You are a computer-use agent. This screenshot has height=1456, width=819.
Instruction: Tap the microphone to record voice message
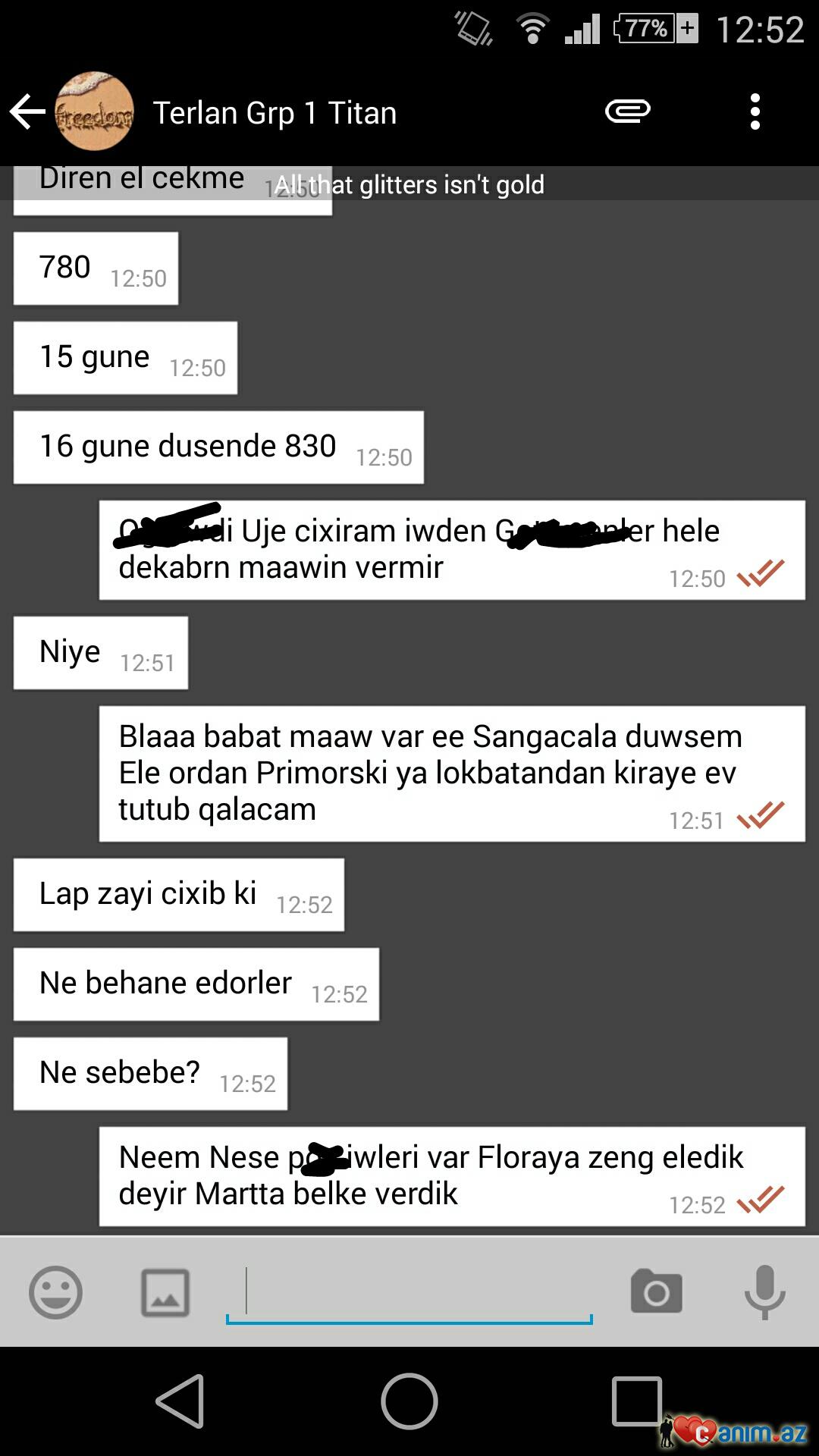[764, 1291]
